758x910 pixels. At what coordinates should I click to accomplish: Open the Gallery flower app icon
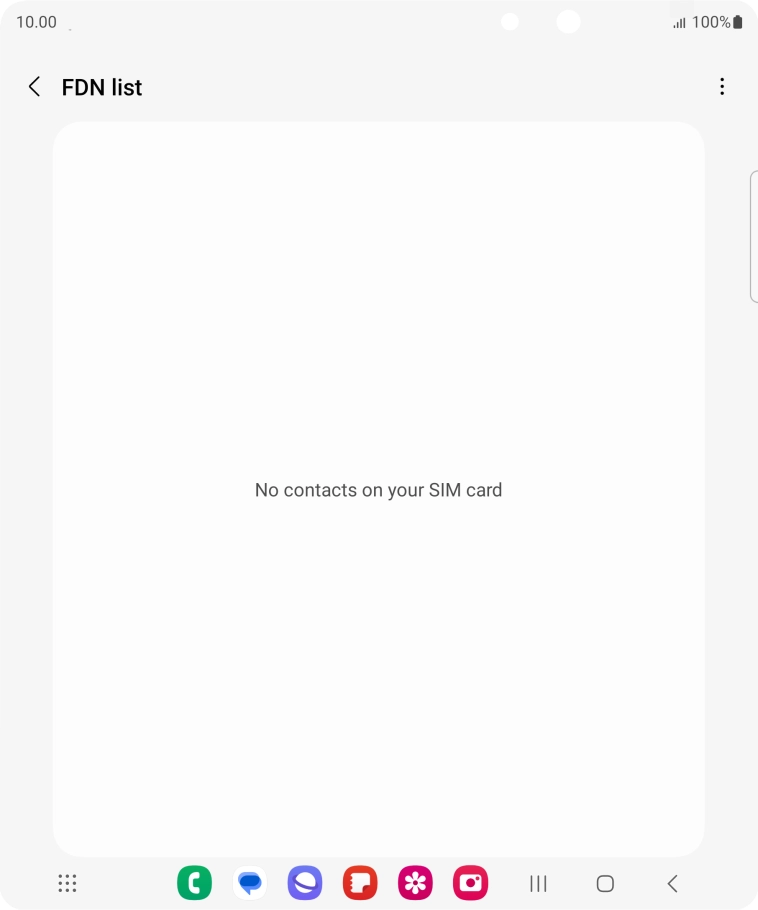415,883
